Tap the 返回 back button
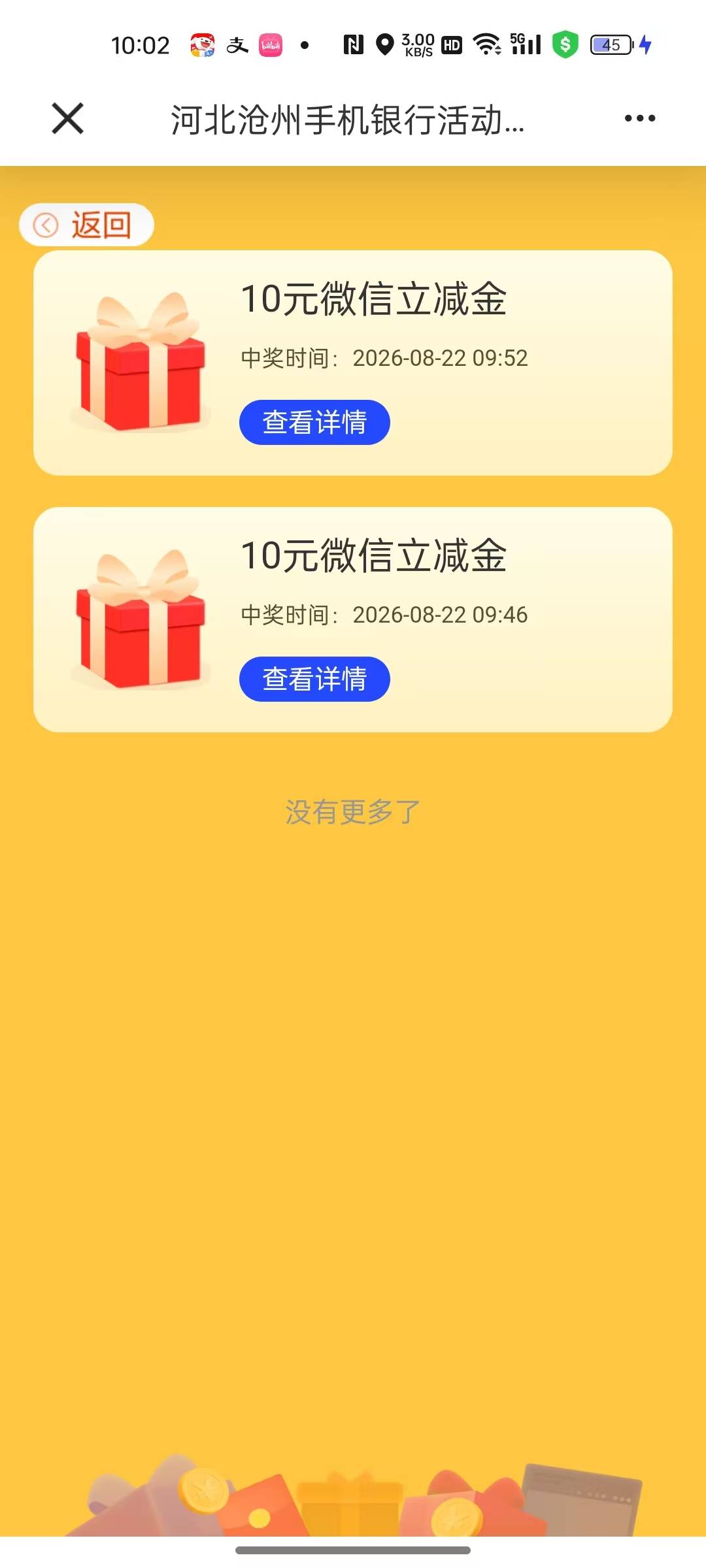The height and width of the screenshot is (1568, 706). [x=86, y=225]
